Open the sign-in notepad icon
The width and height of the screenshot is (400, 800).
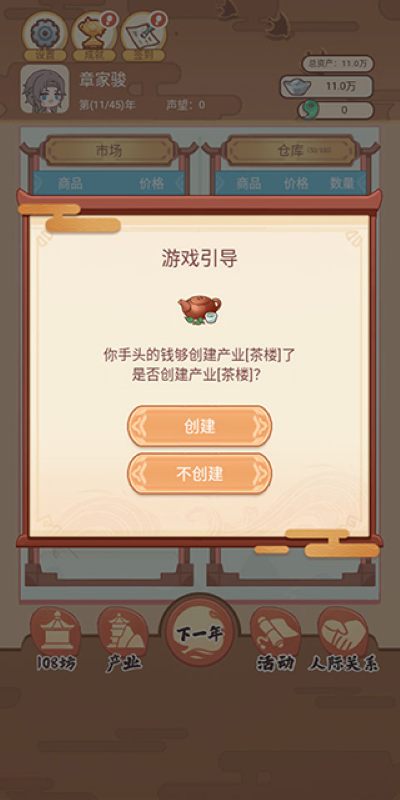pos(143,35)
